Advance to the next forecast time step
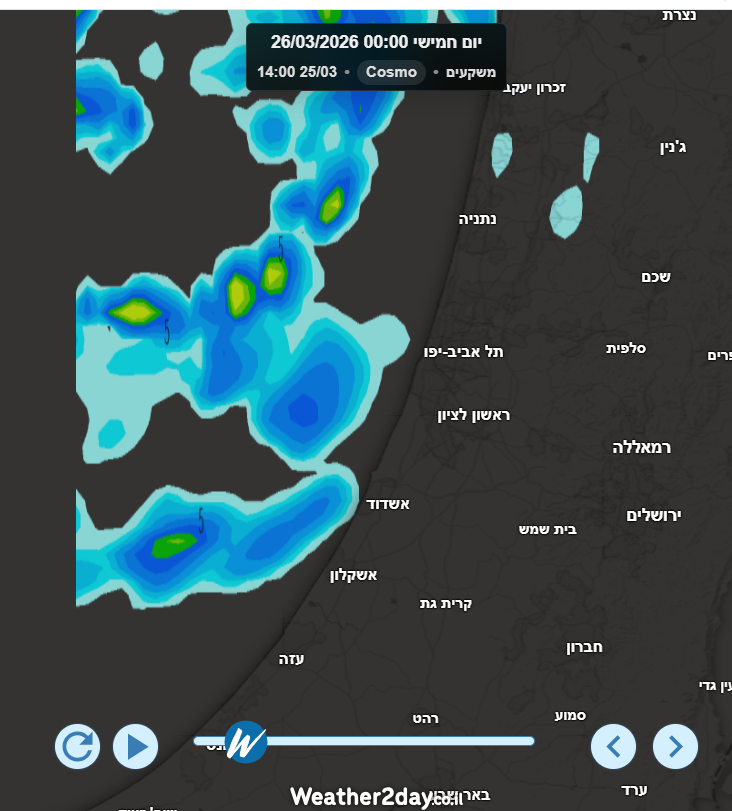 (675, 746)
